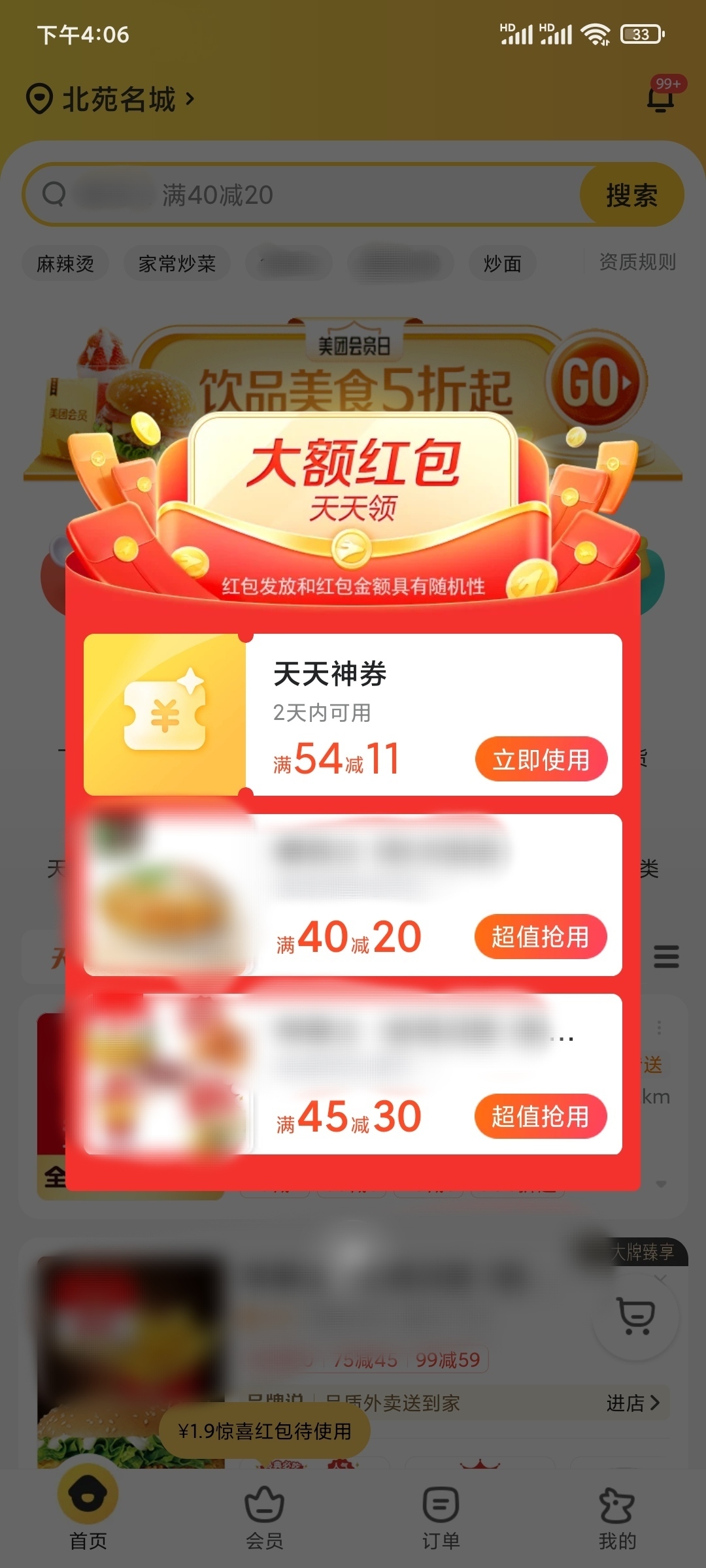Switch to the 麻辣烫 category tab
Screen dimensions: 706x1568
[x=65, y=263]
